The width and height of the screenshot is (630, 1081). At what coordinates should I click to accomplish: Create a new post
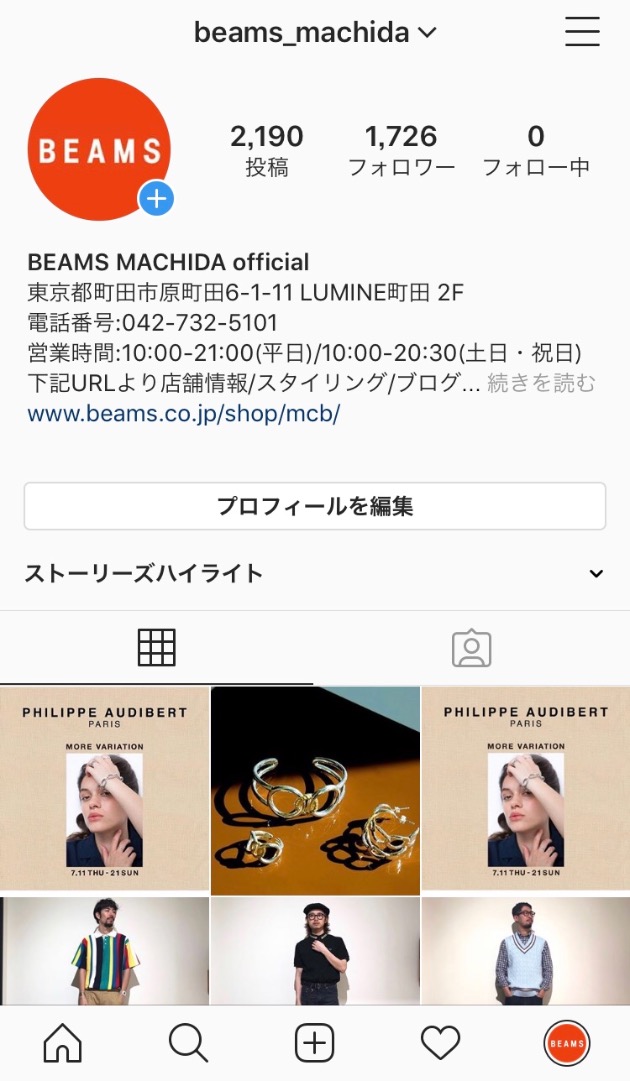point(314,1044)
